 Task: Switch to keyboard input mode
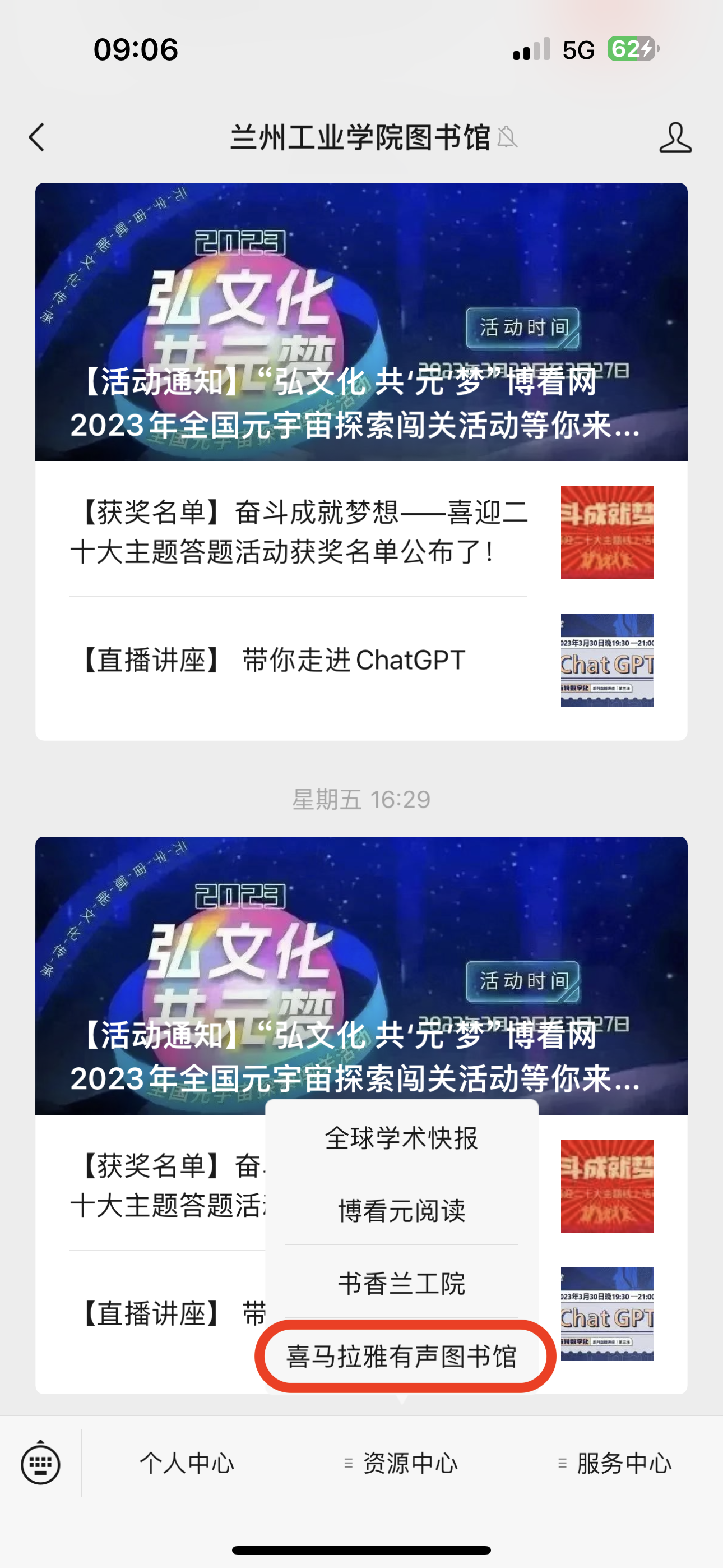coord(40,1463)
